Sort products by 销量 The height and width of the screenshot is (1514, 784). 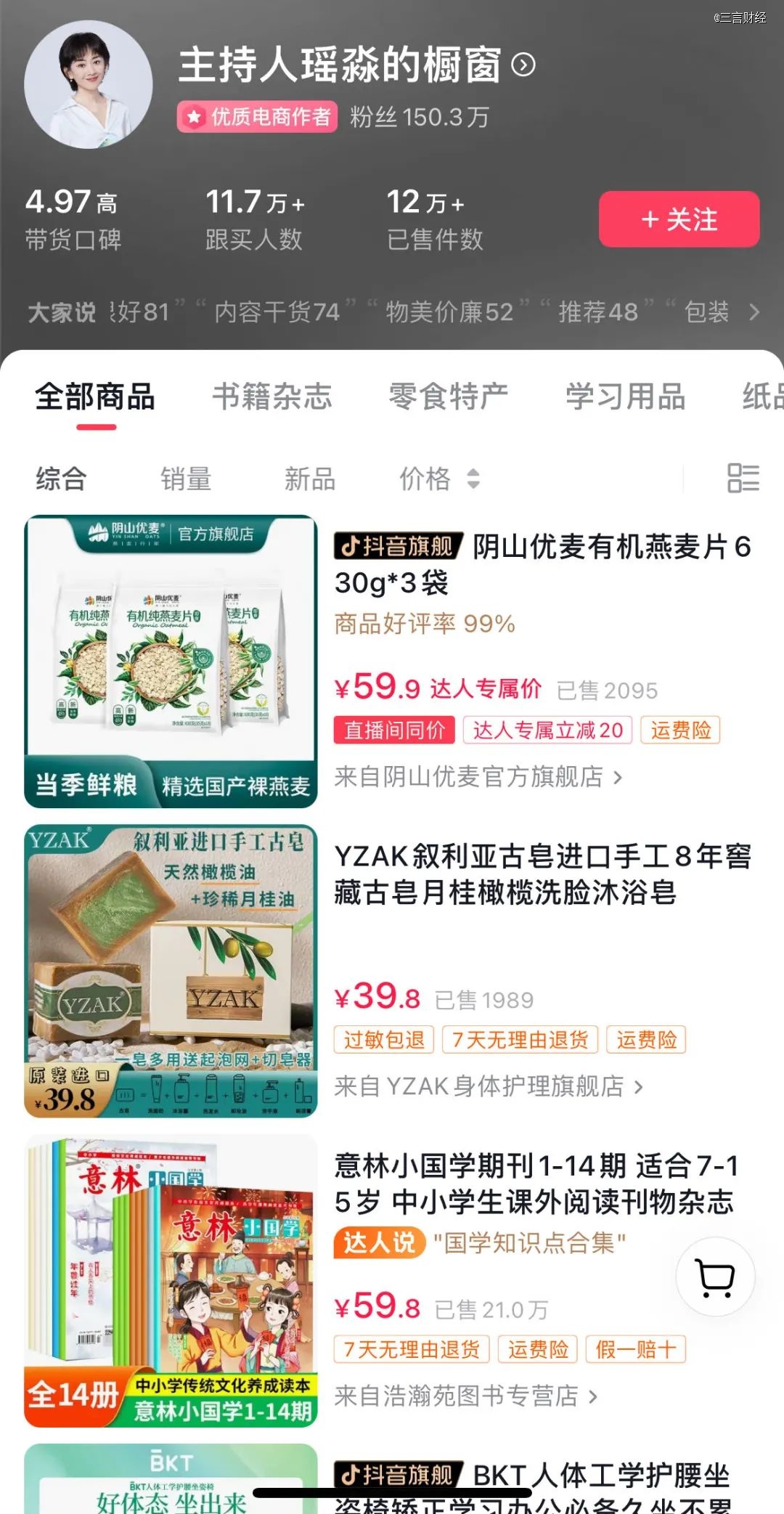coord(186,479)
